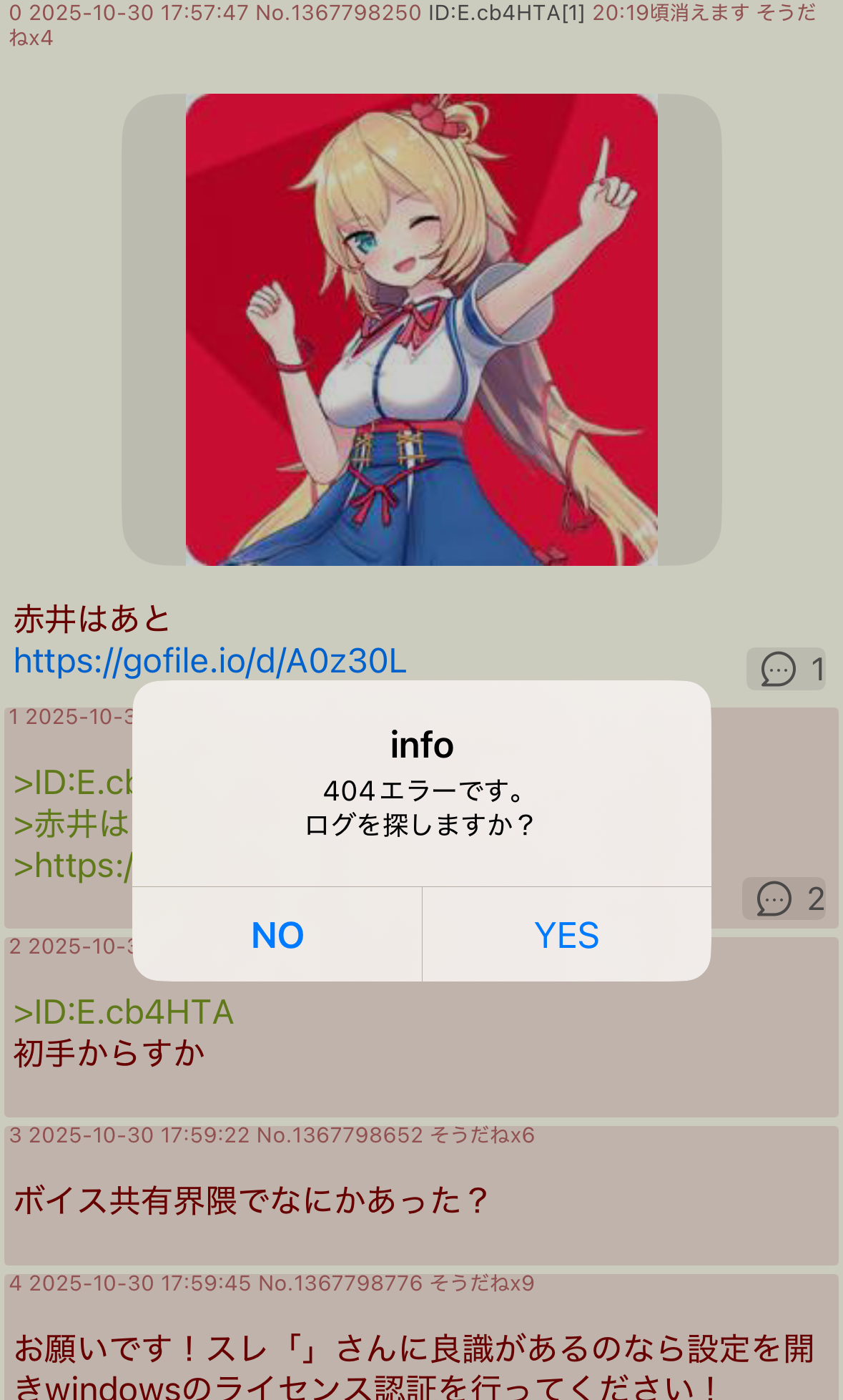Screen dimensions: 843x1400
Task: Open the anime character image thumbnail
Action: (421, 330)
